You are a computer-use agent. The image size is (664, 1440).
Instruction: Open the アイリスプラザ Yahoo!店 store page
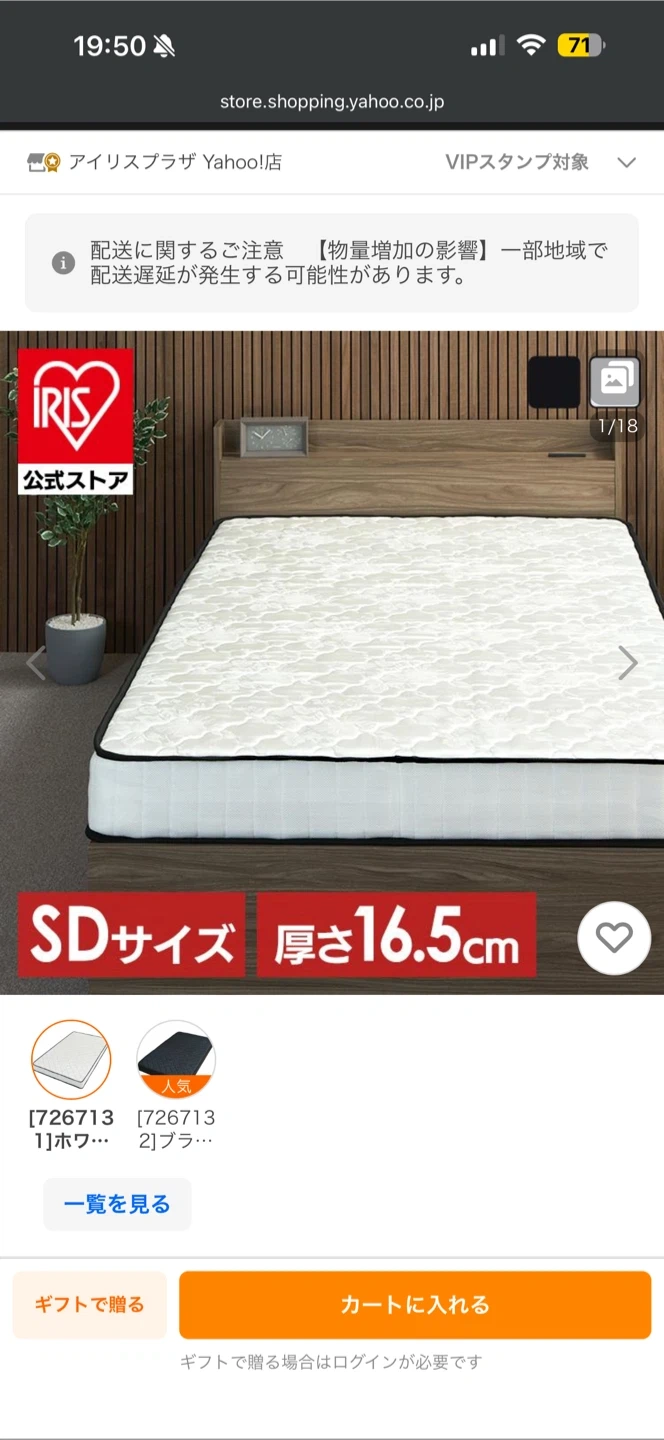point(156,162)
